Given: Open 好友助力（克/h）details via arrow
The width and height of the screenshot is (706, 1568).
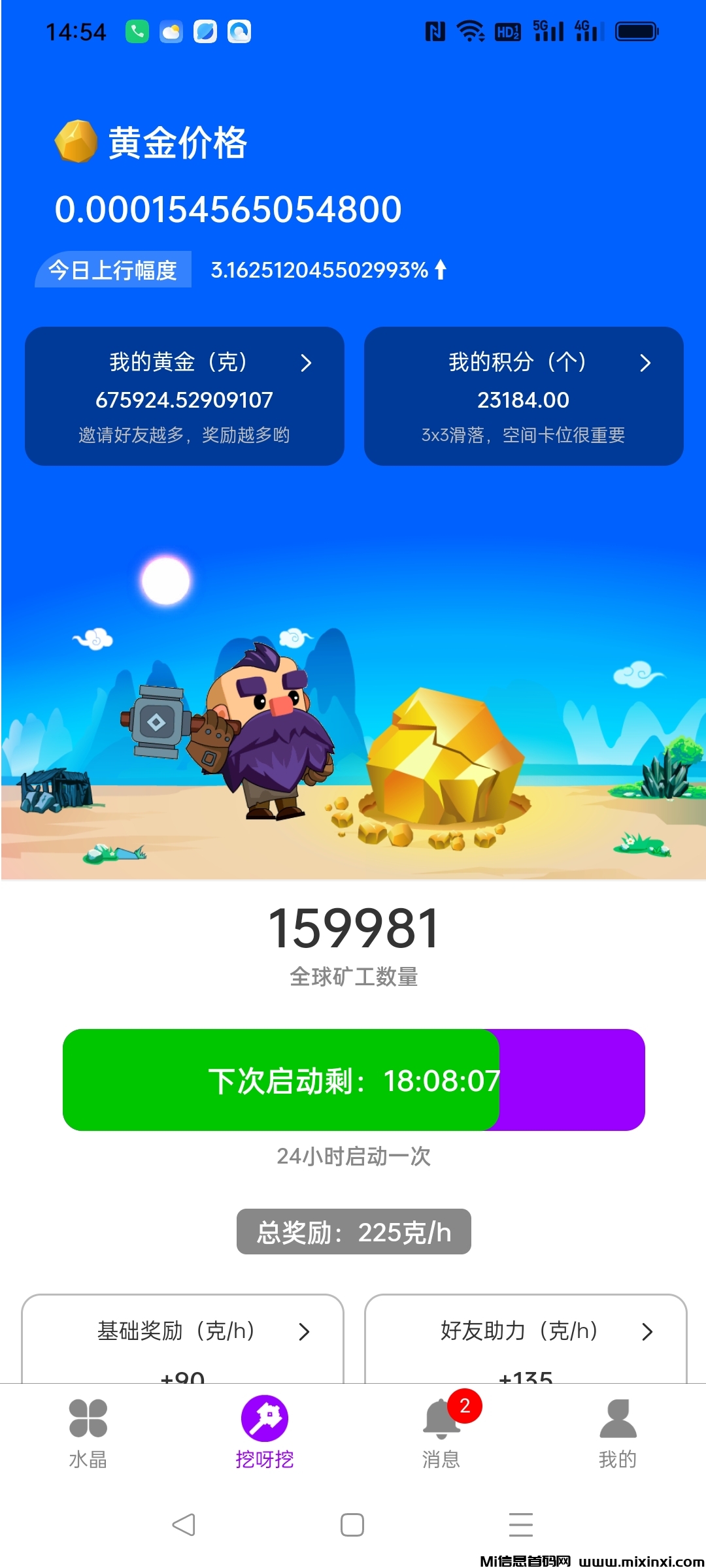Looking at the screenshot, I should (648, 1331).
